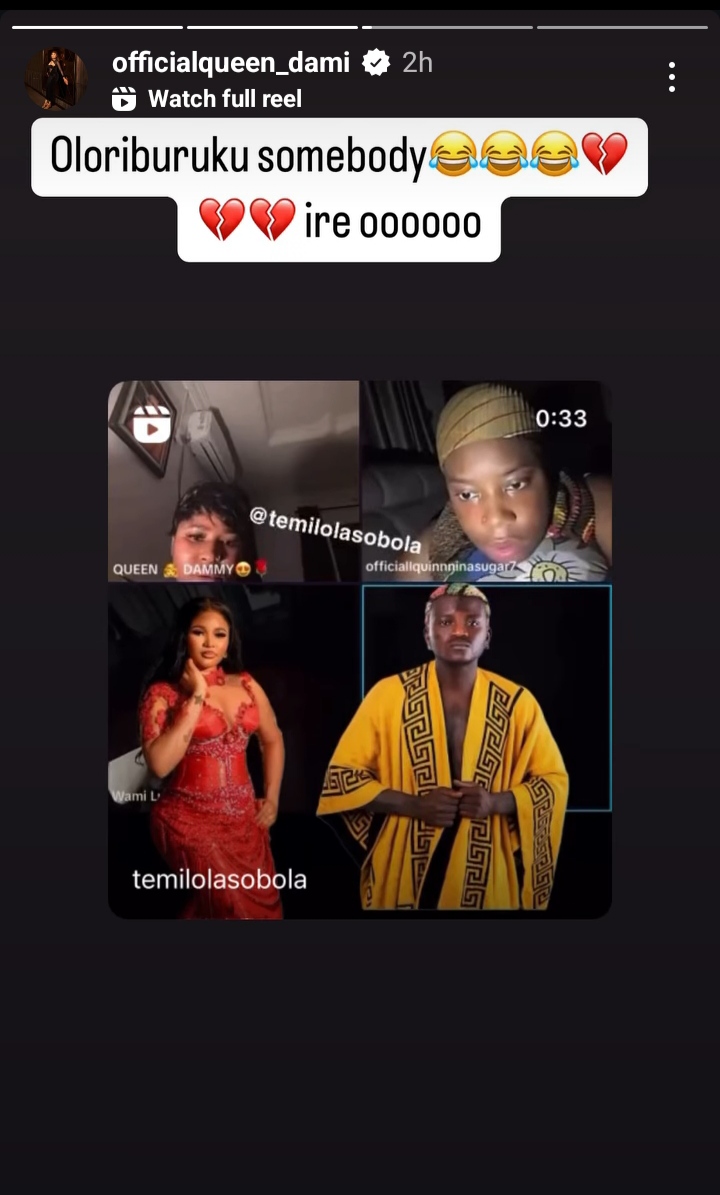Open officialqueen_dami's profile picture

pos(55,78)
